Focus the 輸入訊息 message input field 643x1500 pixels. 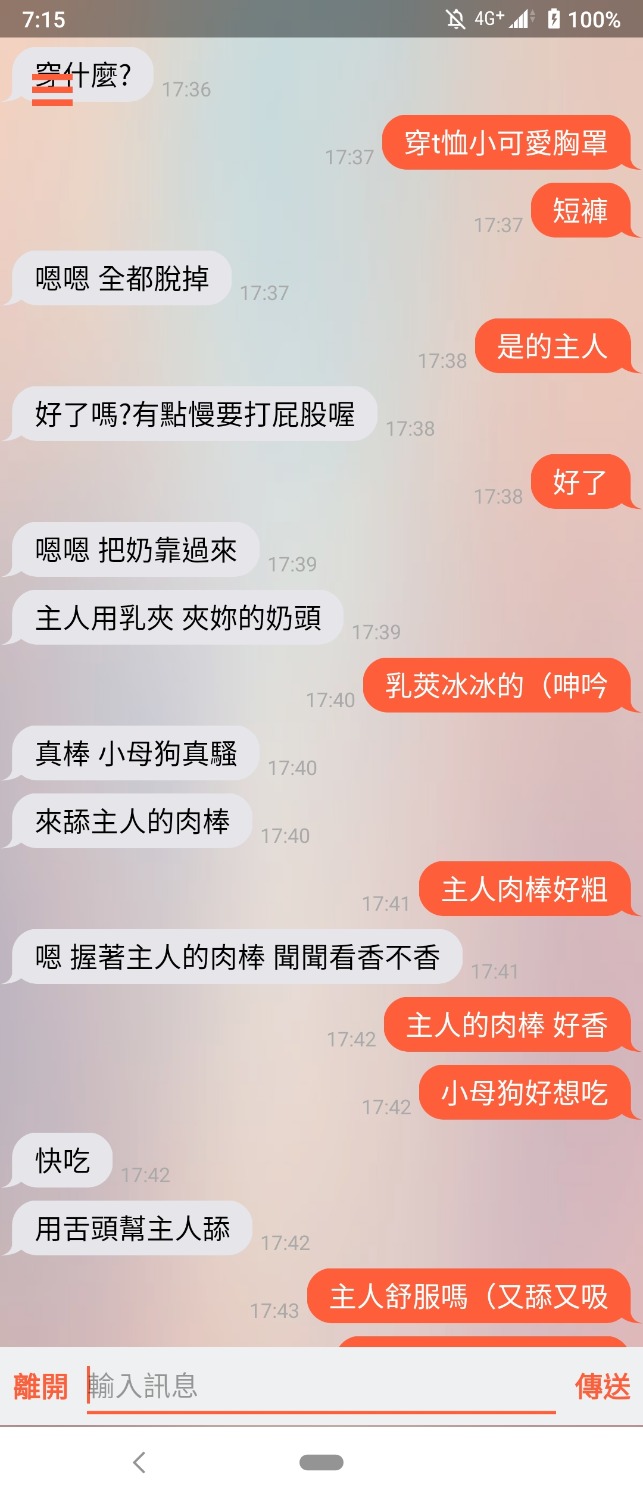(x=320, y=1386)
